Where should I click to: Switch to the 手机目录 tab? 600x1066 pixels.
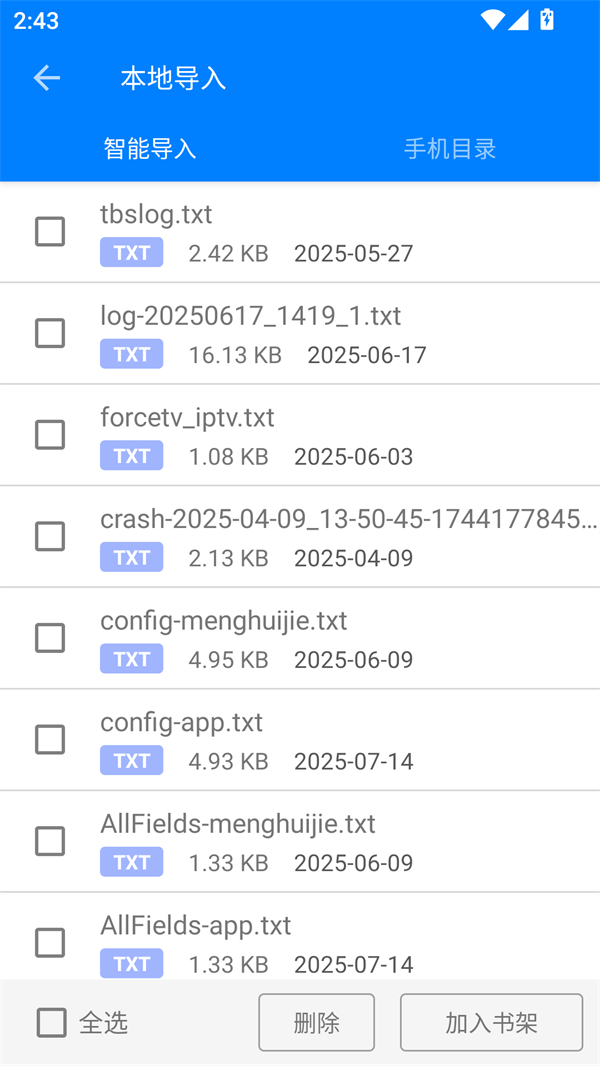(450, 150)
